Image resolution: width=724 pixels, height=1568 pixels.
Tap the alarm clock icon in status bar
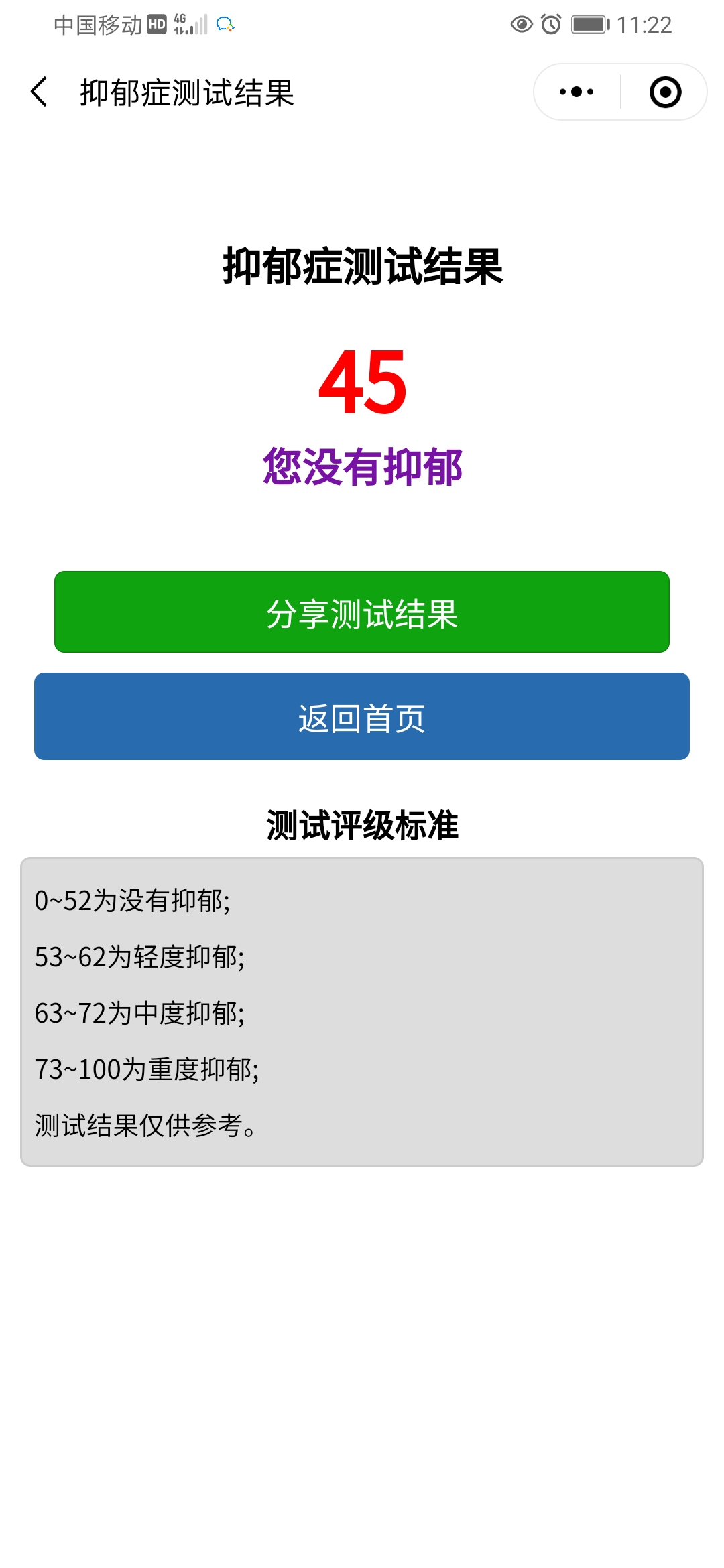coord(551,25)
